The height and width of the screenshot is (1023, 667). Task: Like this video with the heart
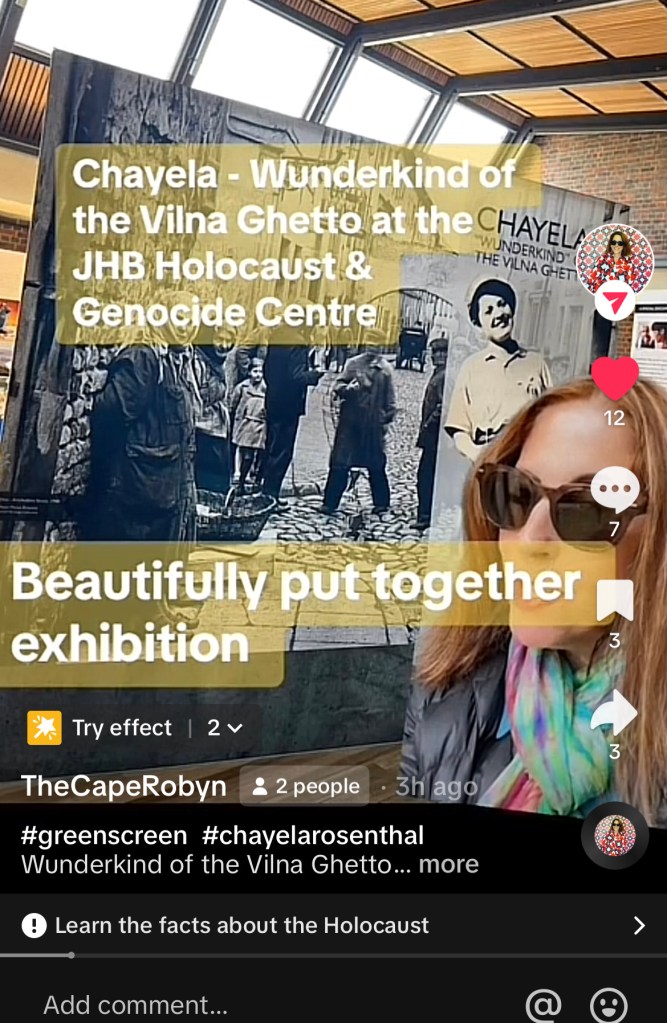click(x=614, y=378)
